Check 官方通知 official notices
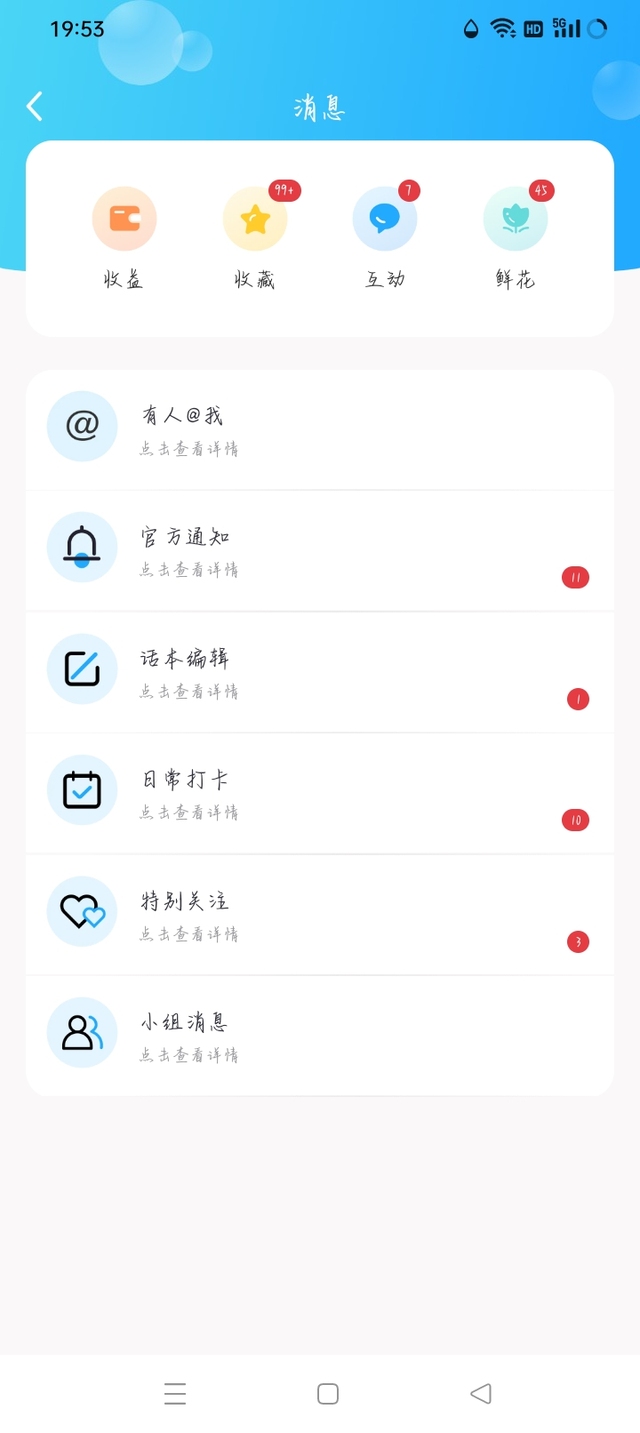640x1433 pixels. (320, 551)
